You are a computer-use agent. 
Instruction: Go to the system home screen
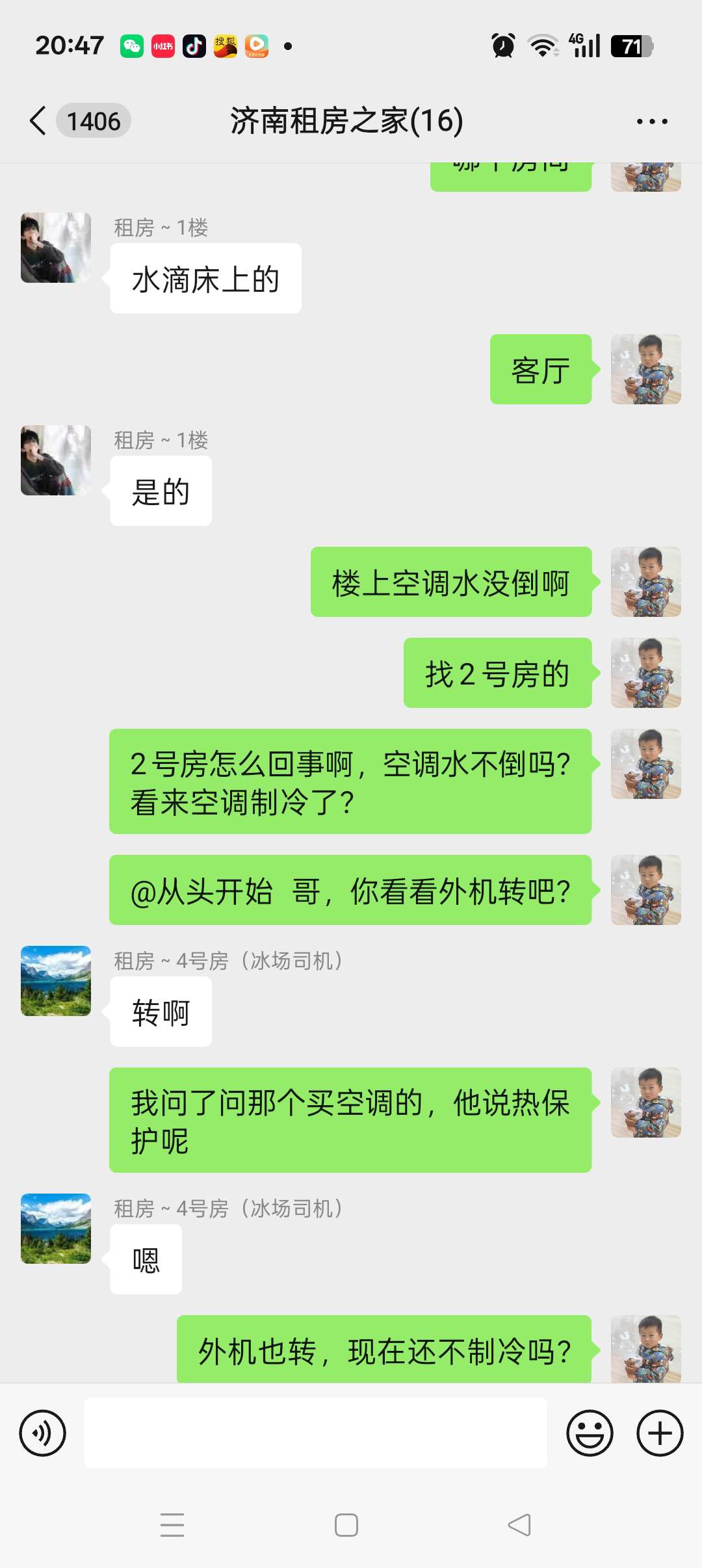point(346,1525)
